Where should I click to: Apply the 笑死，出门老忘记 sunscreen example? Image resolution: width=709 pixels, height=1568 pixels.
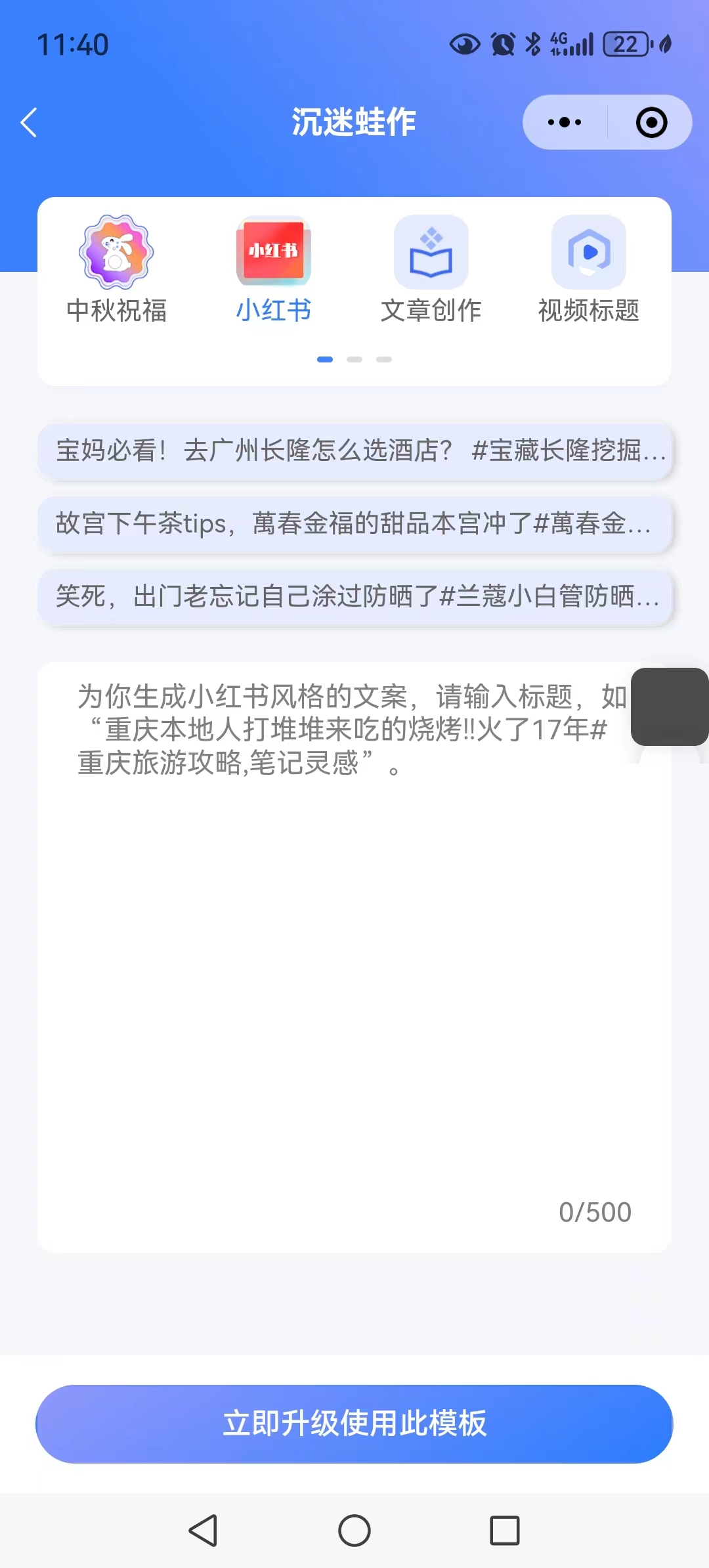click(354, 597)
